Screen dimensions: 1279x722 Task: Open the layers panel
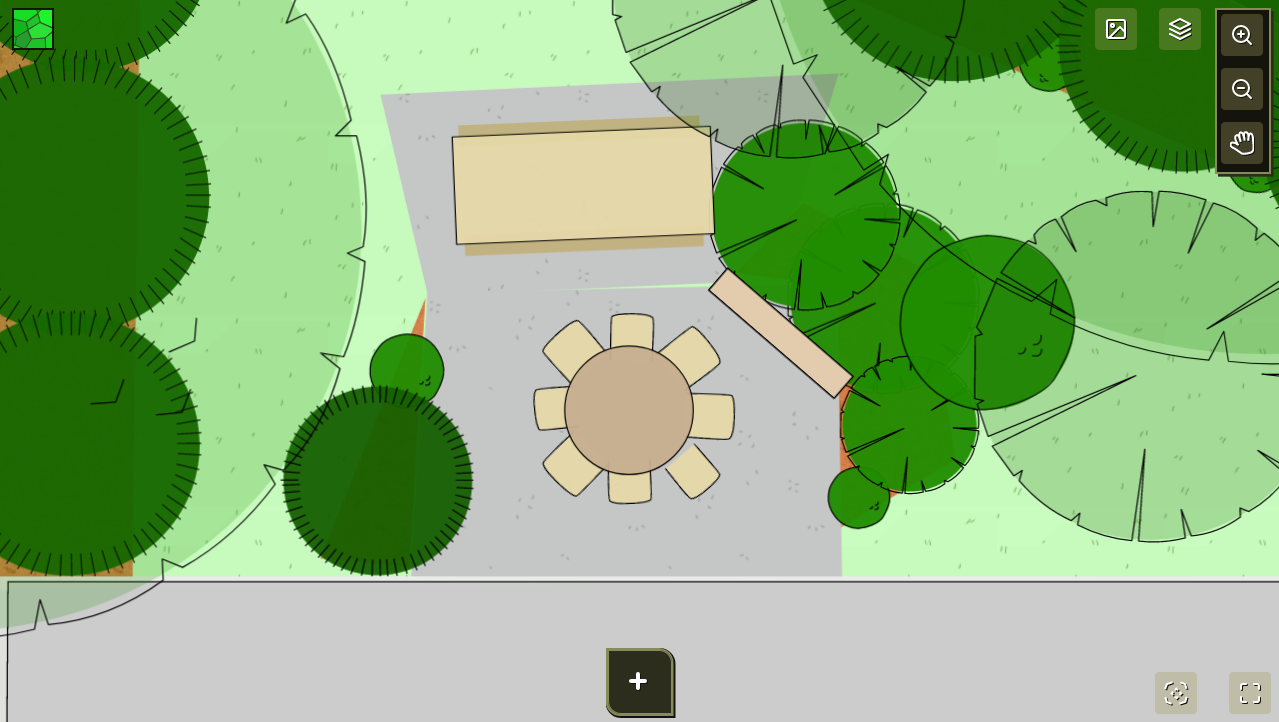tap(1180, 29)
